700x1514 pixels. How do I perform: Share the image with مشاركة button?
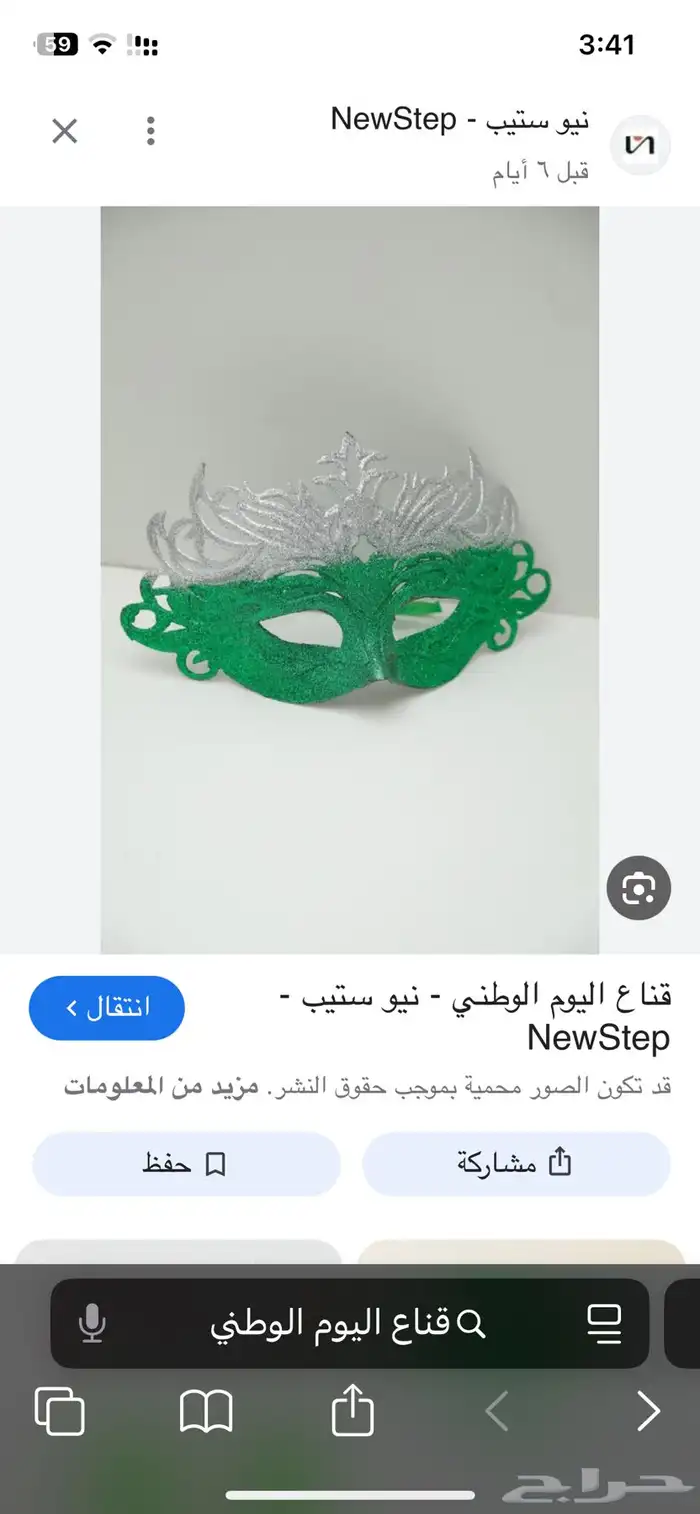point(515,1163)
